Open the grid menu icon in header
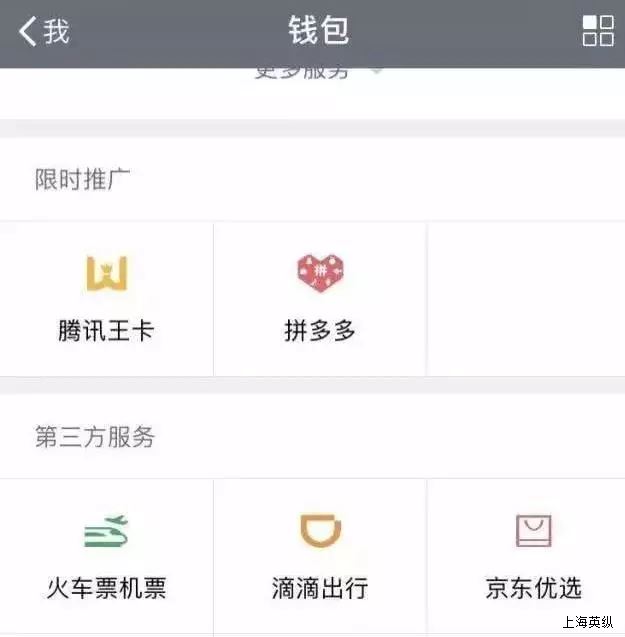This screenshot has width=625, height=637. 598,31
